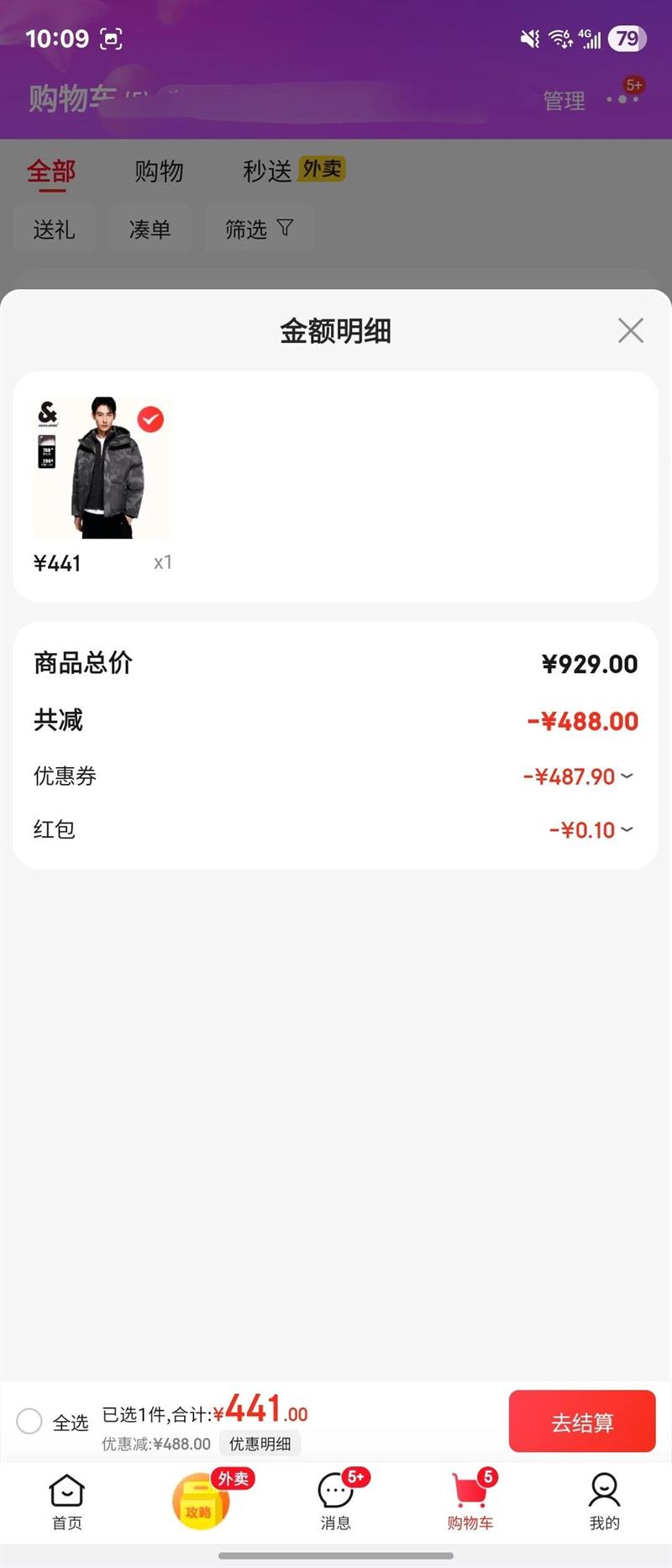Proceed with 去结算 checkout button

tap(581, 1421)
